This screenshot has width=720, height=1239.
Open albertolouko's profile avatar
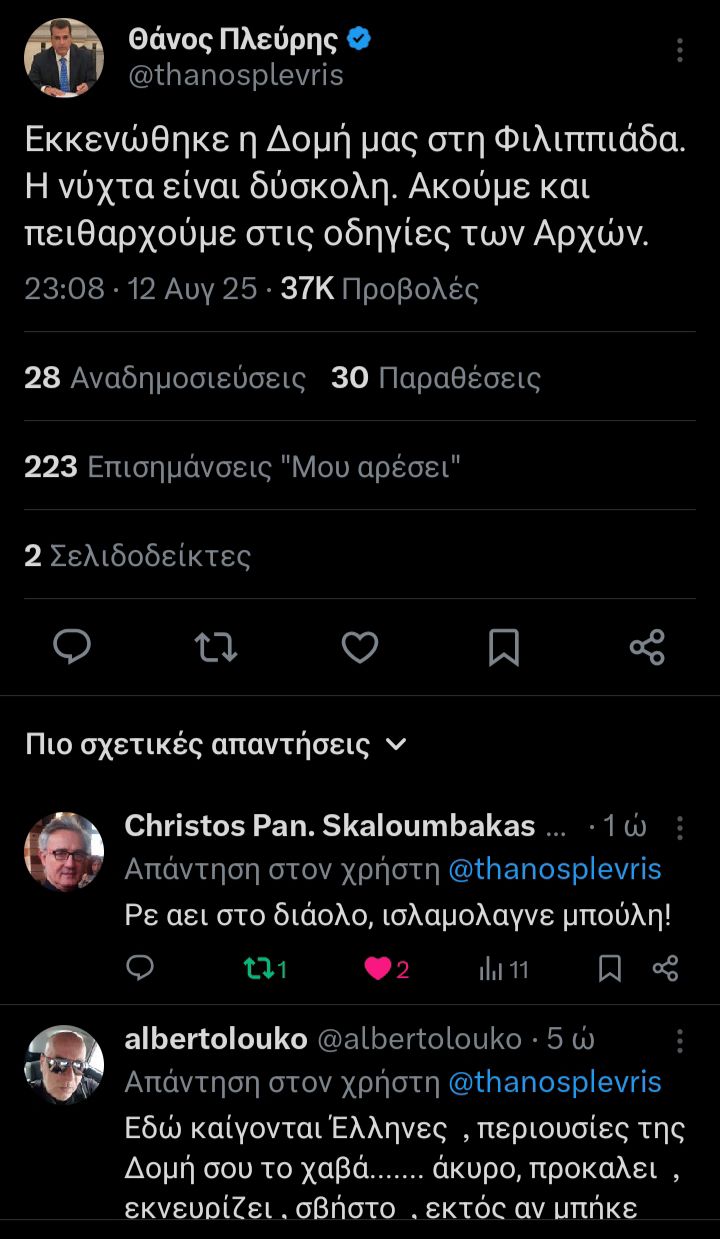[x=64, y=1064]
